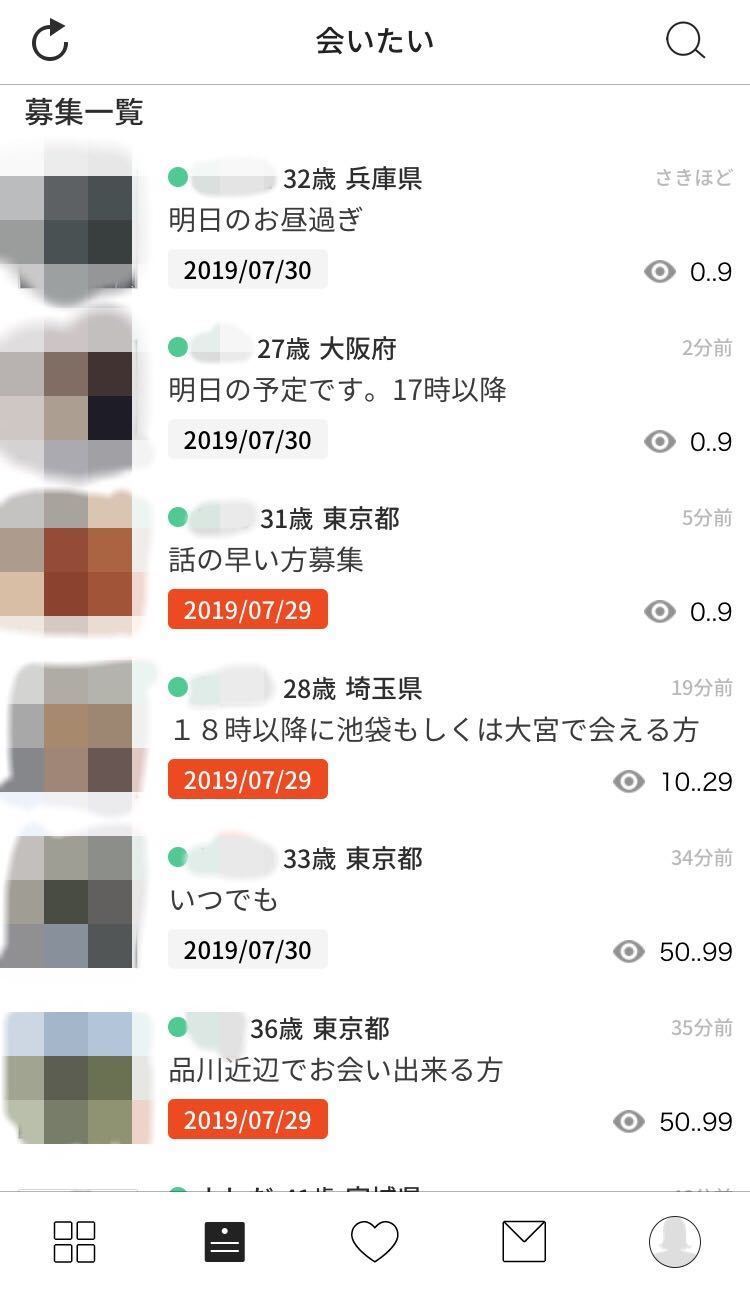Image resolution: width=750 pixels, height=1290 pixels.
Task: Open the post '品川近辺でお会い出来る方'
Action: pyautogui.click(x=335, y=1070)
